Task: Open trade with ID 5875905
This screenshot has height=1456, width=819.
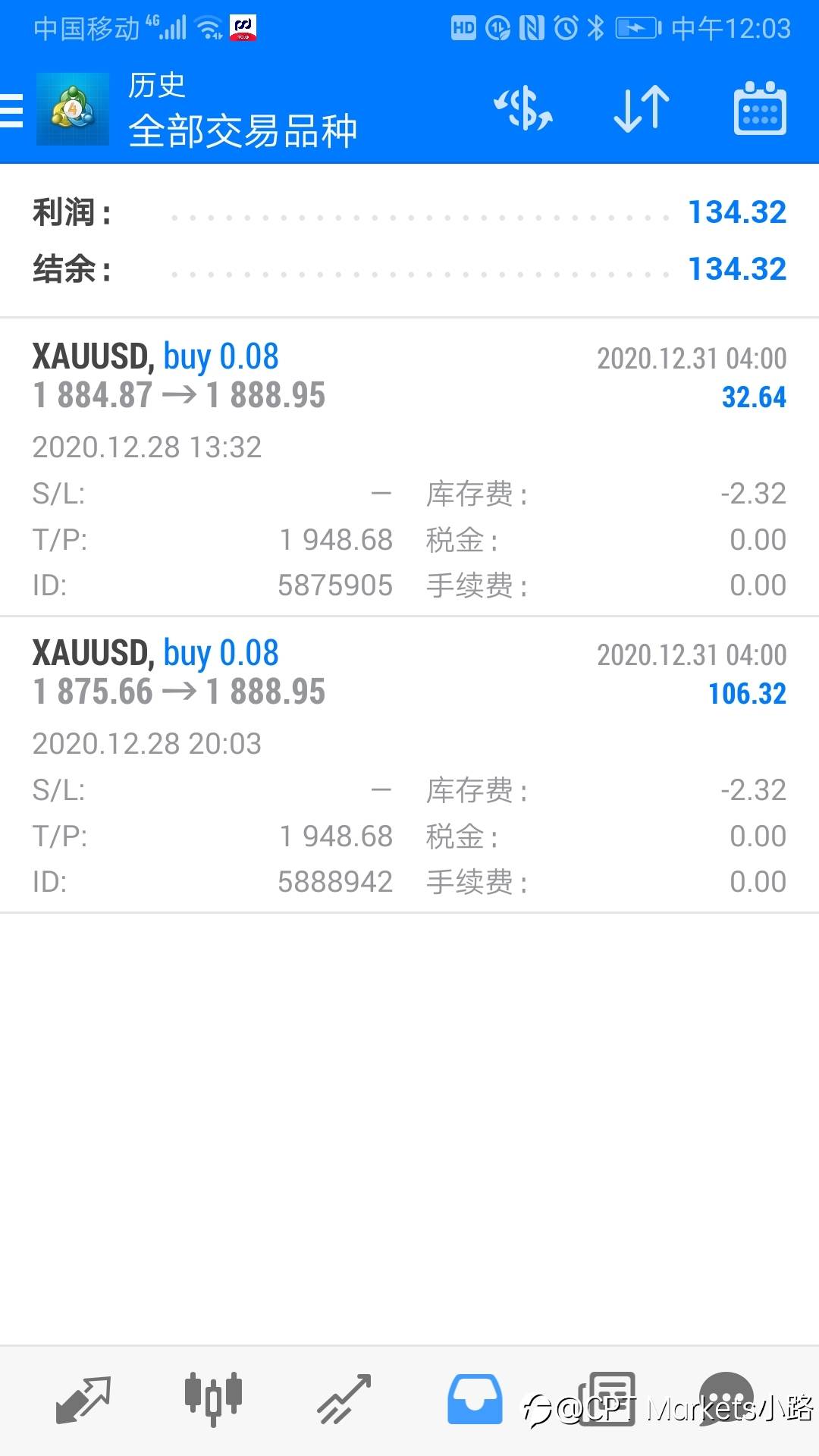Action: pos(409,468)
